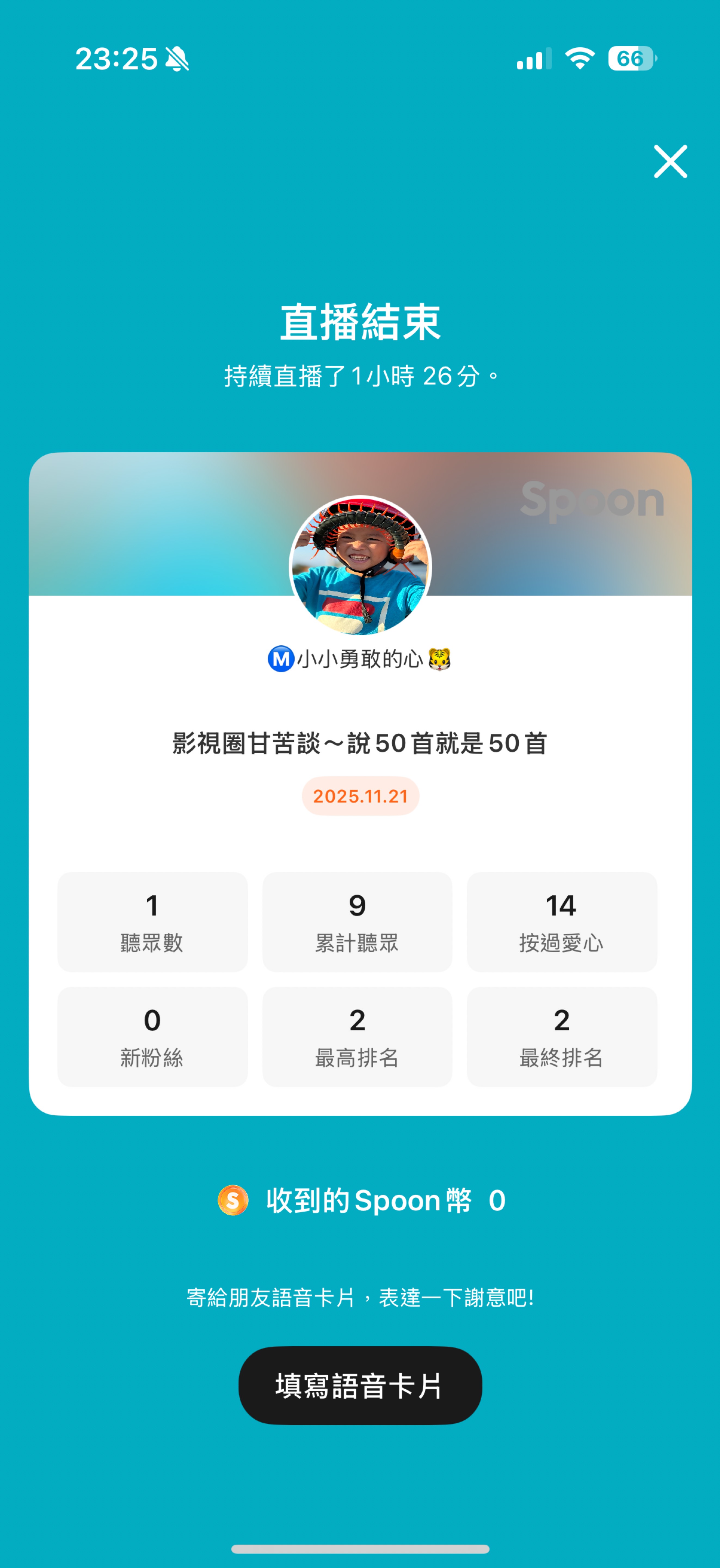Close the live stream ended summary
Viewport: 720px width, 1568px height.
(670, 162)
